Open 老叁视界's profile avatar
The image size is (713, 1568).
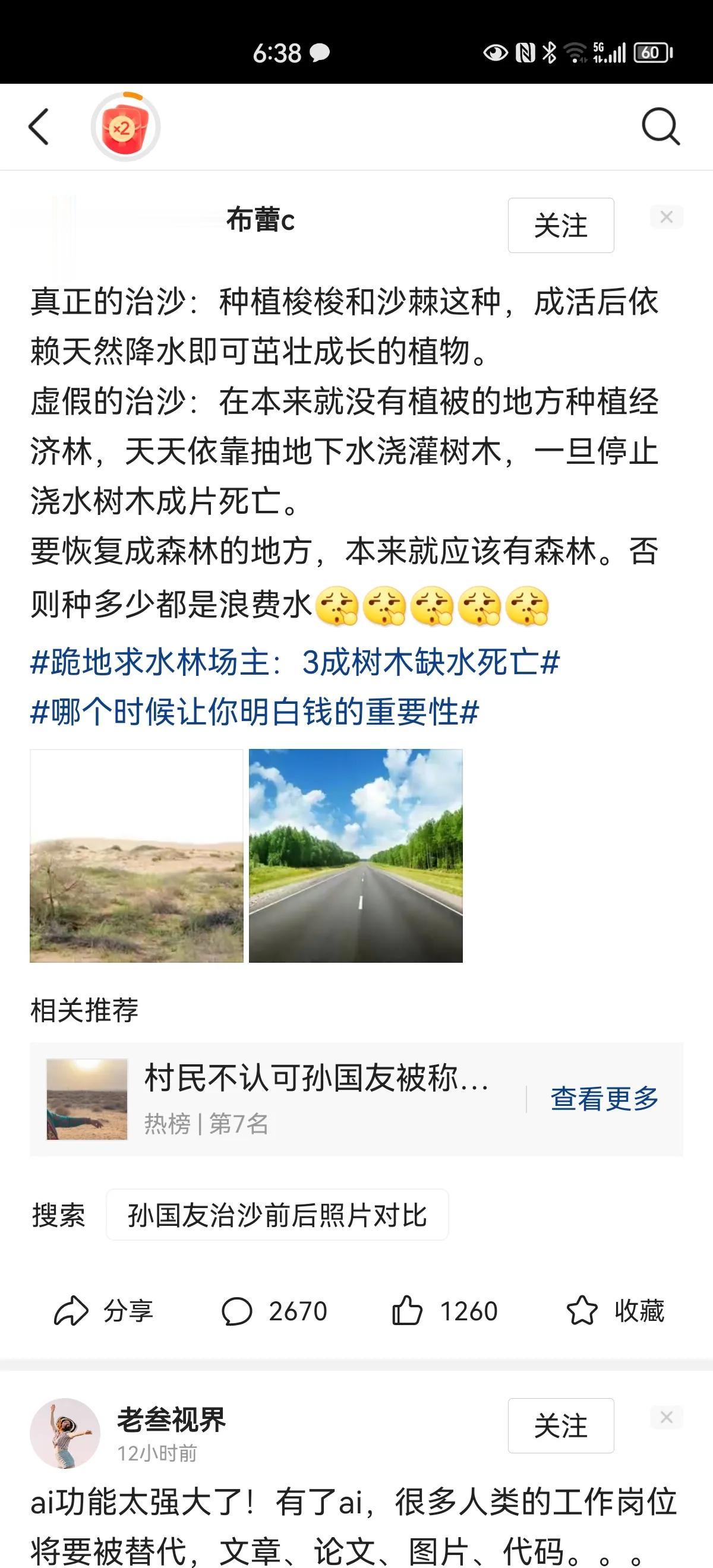65,1433
